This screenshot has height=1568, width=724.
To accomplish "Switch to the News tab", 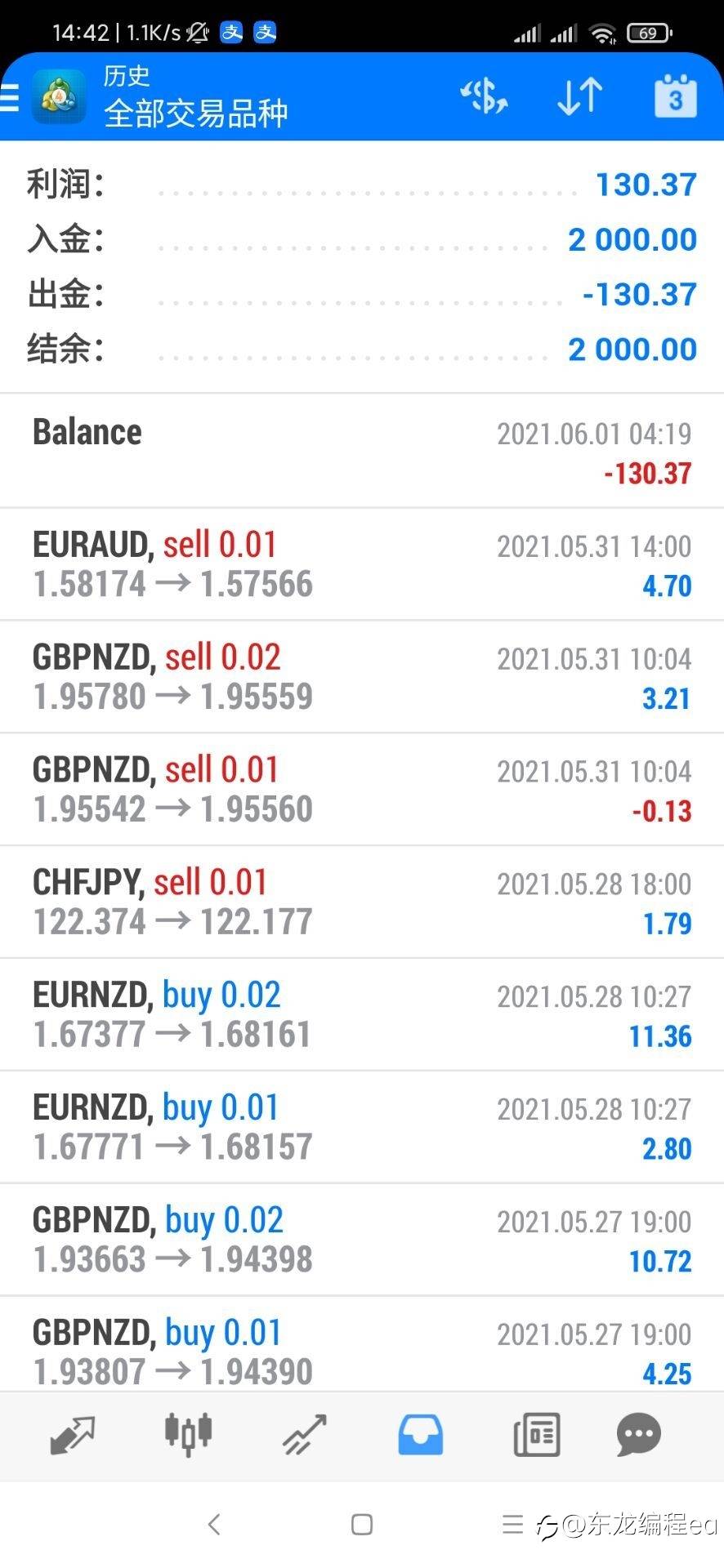I will pyautogui.click(x=537, y=1435).
